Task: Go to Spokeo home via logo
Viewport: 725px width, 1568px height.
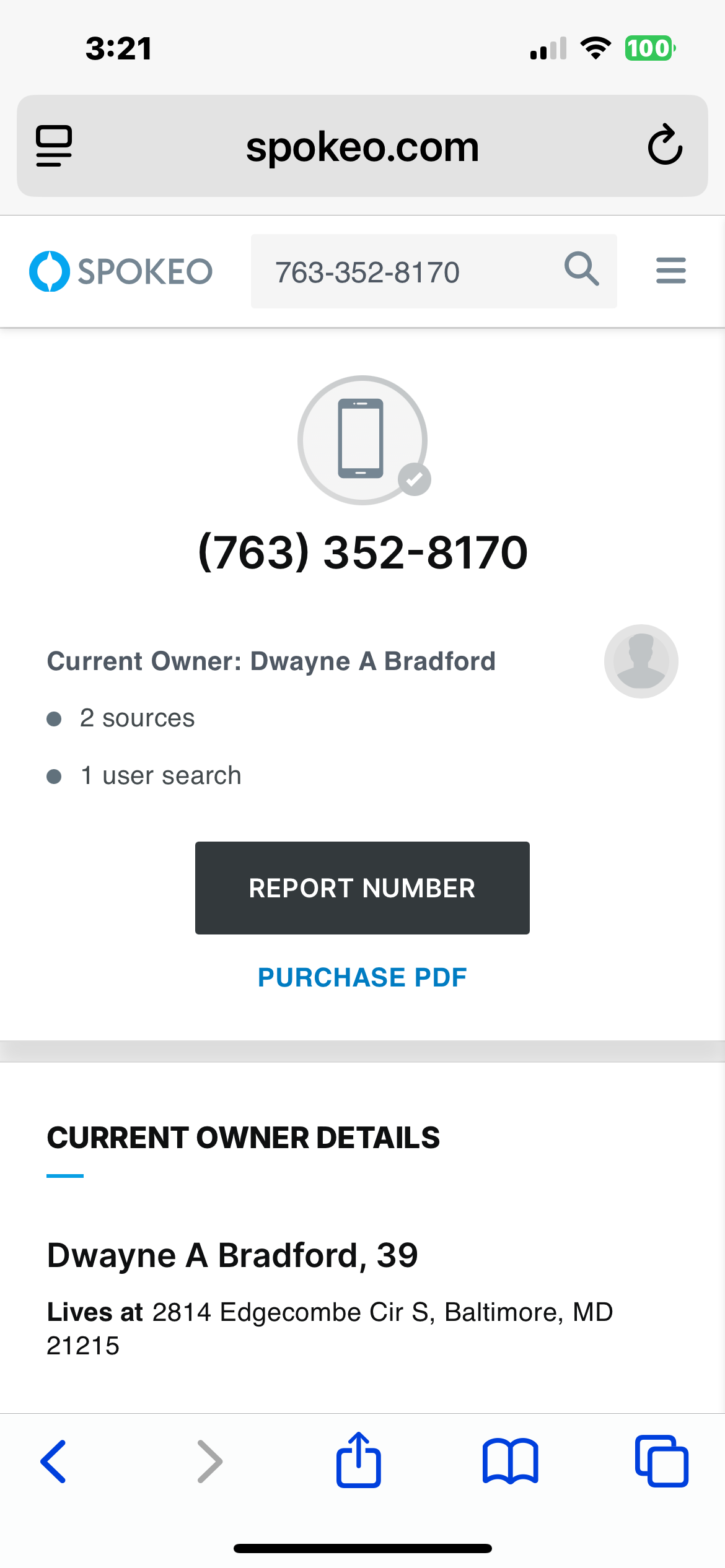Action: point(121,271)
